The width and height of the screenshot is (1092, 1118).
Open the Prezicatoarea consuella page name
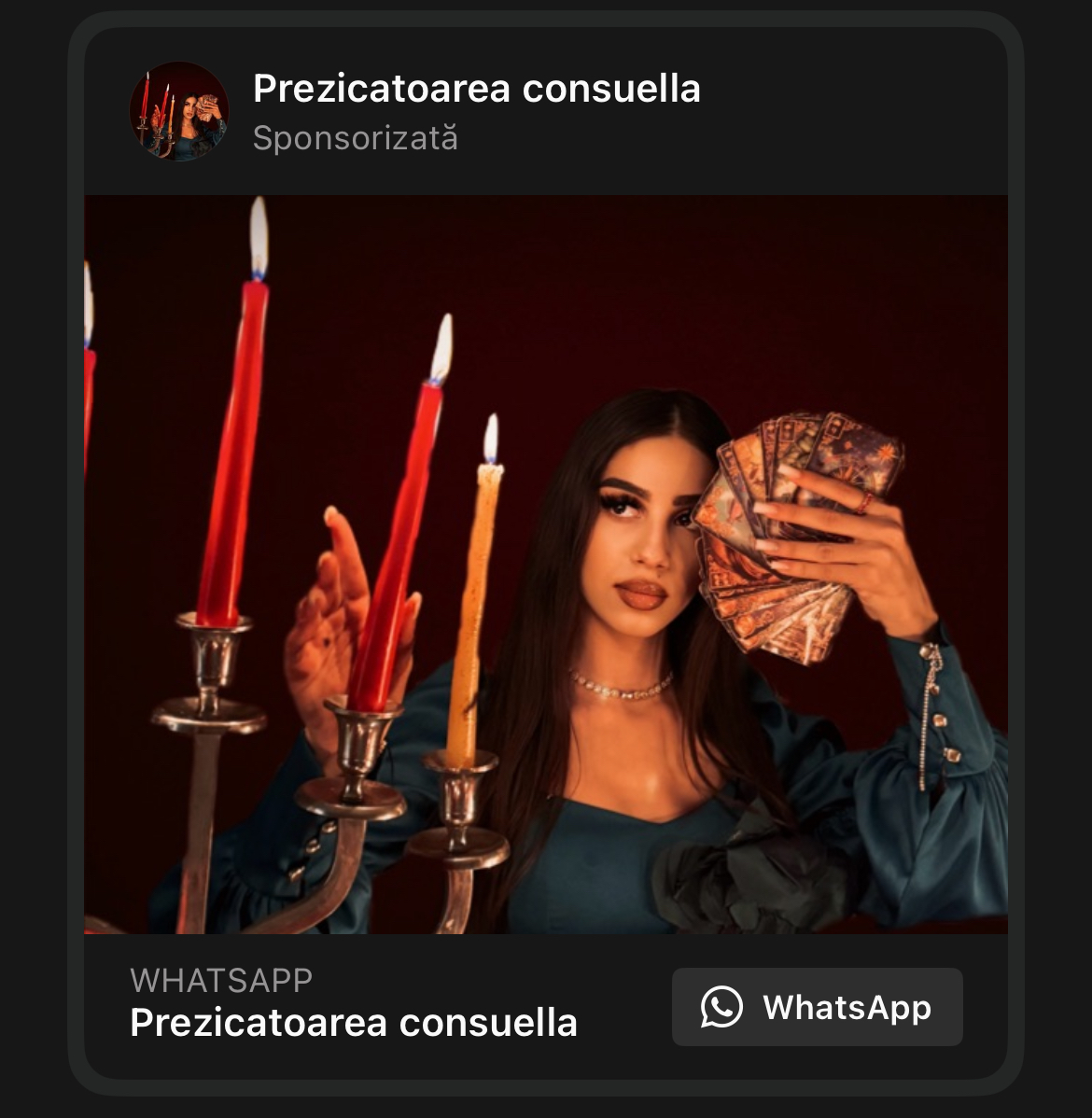point(476,89)
